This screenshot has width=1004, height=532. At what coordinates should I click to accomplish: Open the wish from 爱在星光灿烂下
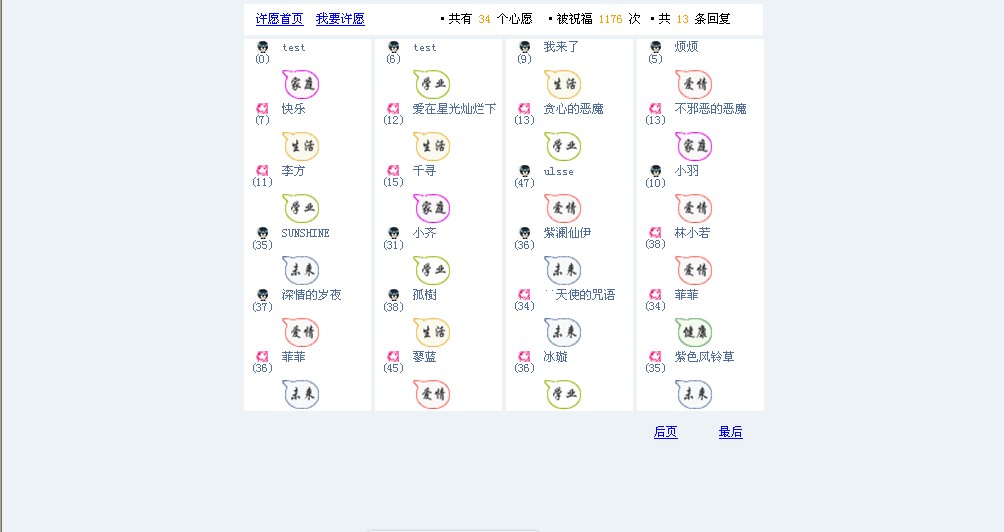(454, 109)
